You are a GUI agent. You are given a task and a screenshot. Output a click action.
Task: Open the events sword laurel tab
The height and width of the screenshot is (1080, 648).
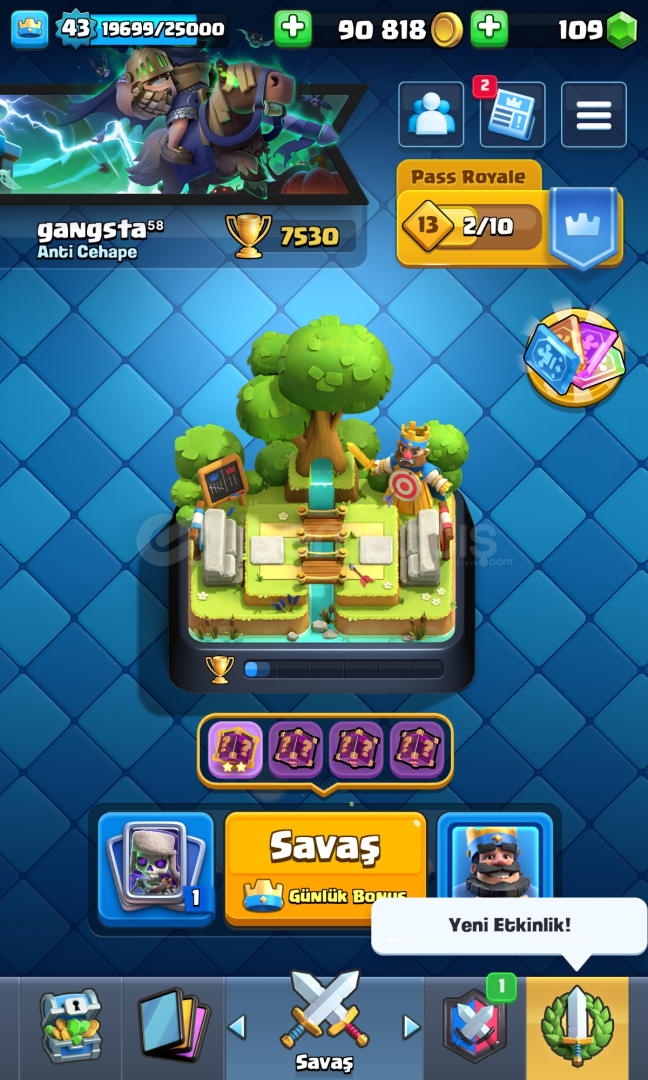tap(577, 1026)
